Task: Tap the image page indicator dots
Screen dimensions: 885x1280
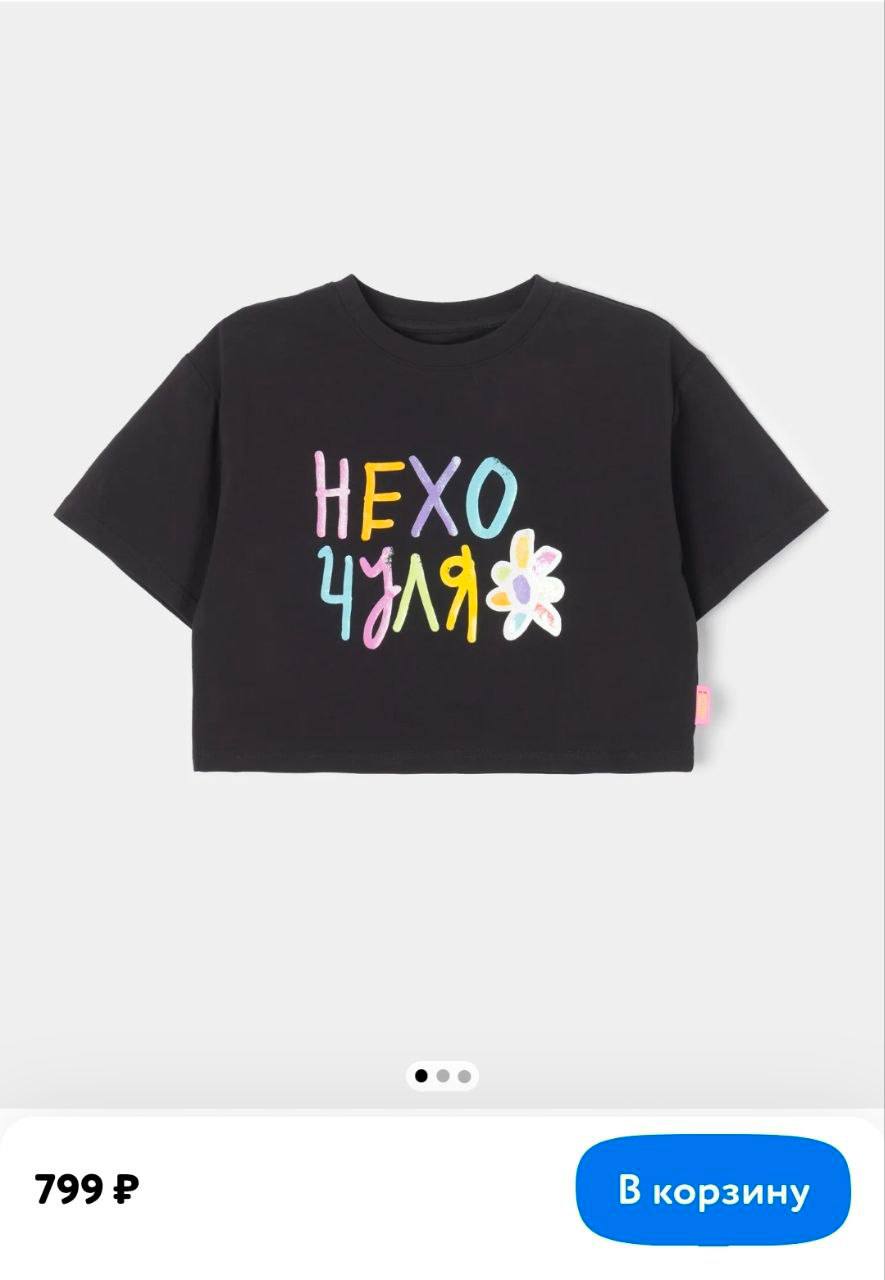Action: point(442,1076)
